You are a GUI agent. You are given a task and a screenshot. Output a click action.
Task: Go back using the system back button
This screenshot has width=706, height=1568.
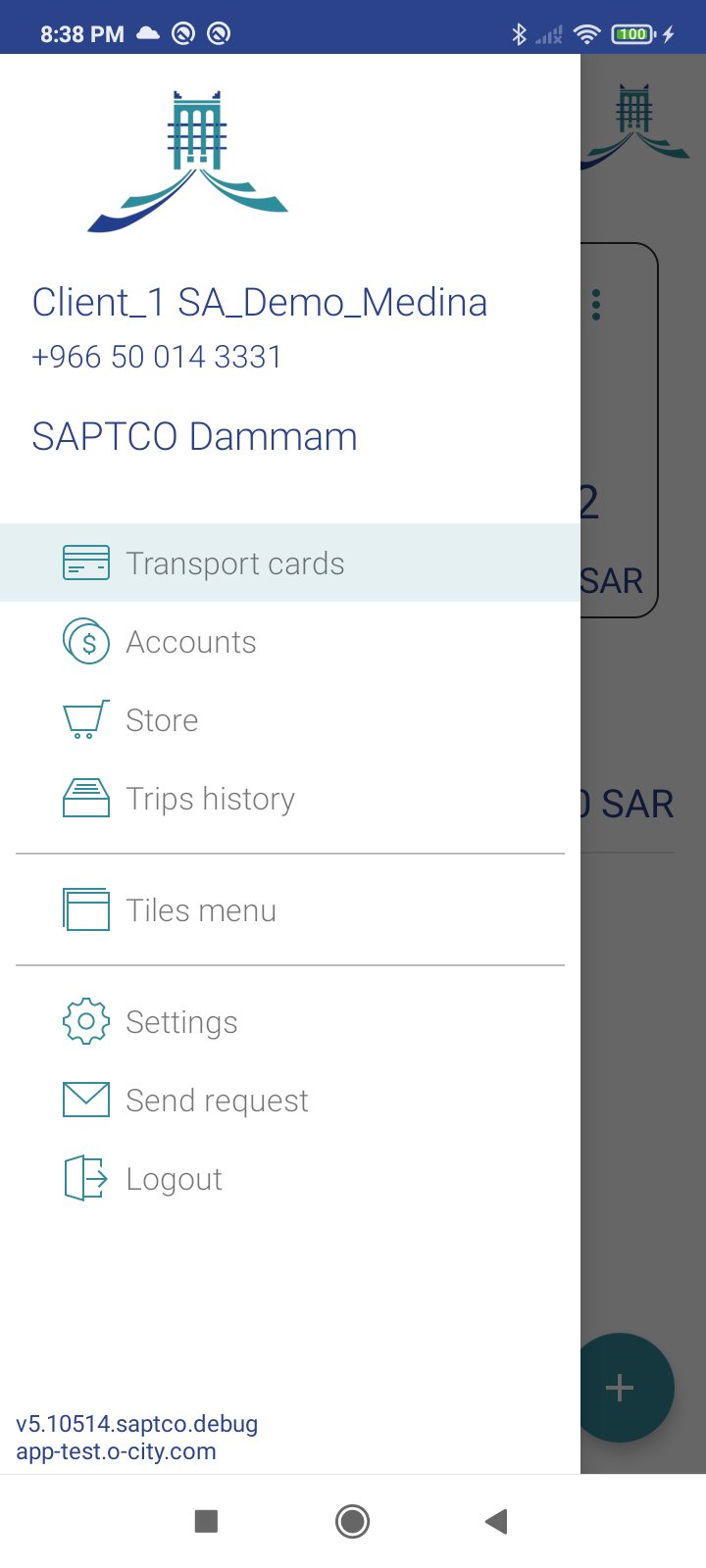coord(496,1521)
